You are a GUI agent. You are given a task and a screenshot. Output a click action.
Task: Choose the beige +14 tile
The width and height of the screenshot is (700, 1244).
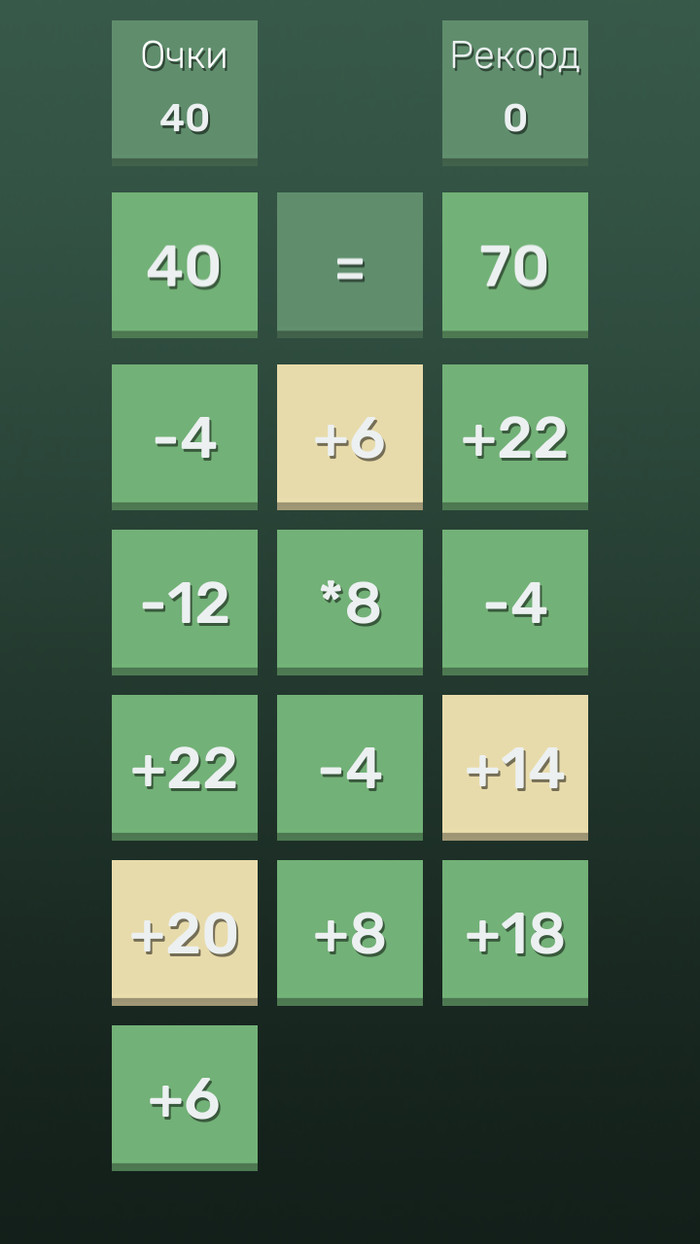(514, 767)
